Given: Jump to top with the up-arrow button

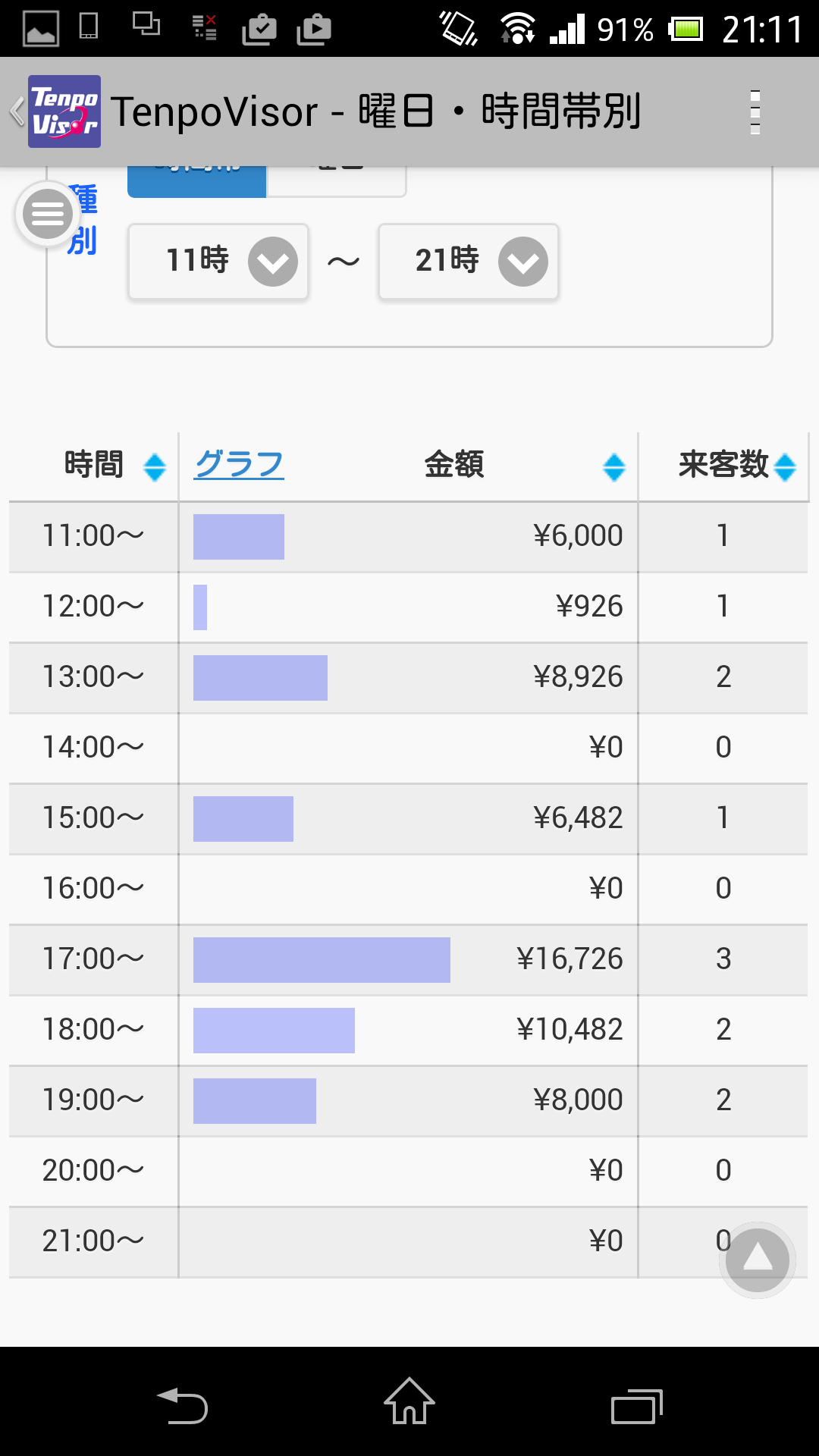Looking at the screenshot, I should pyautogui.click(x=757, y=1260).
